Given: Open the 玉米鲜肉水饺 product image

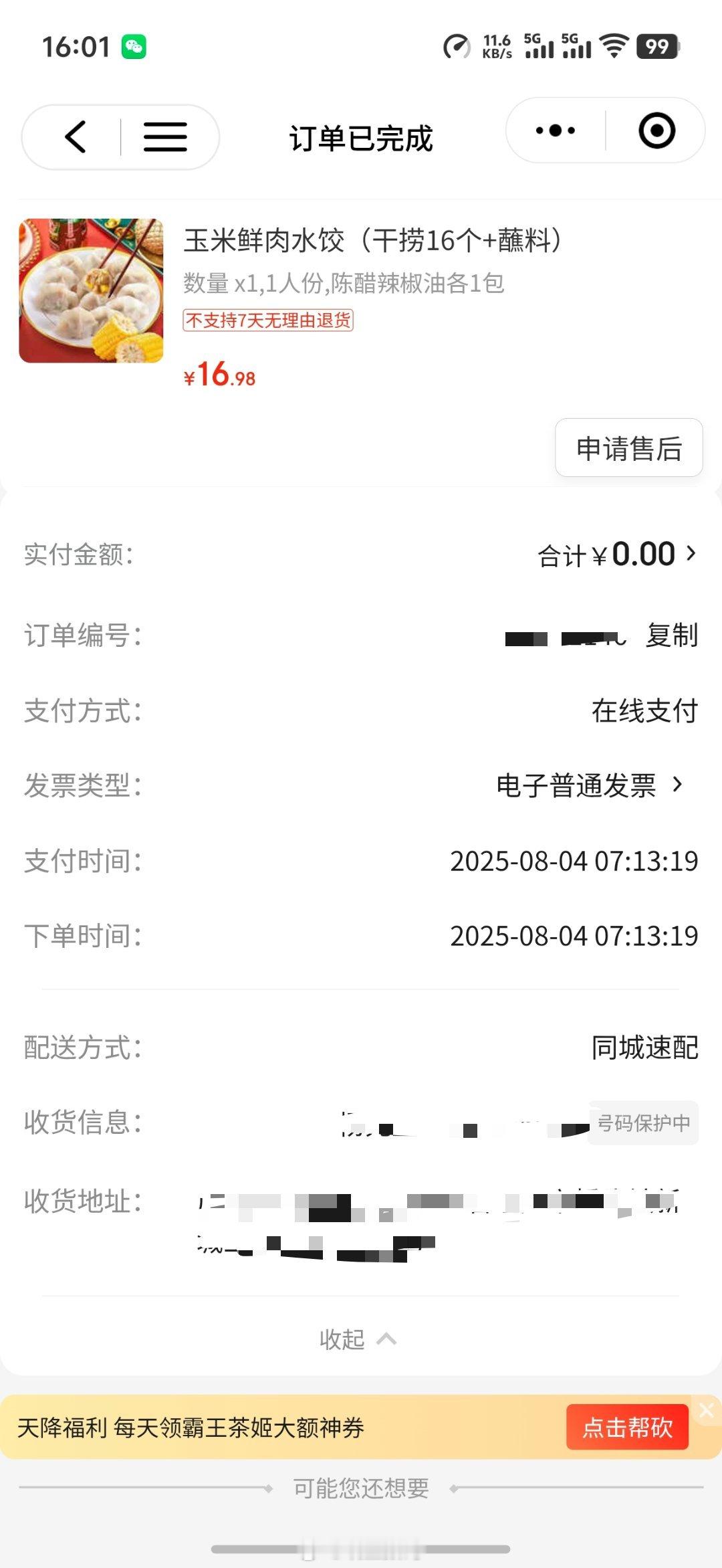Looking at the screenshot, I should click(91, 290).
